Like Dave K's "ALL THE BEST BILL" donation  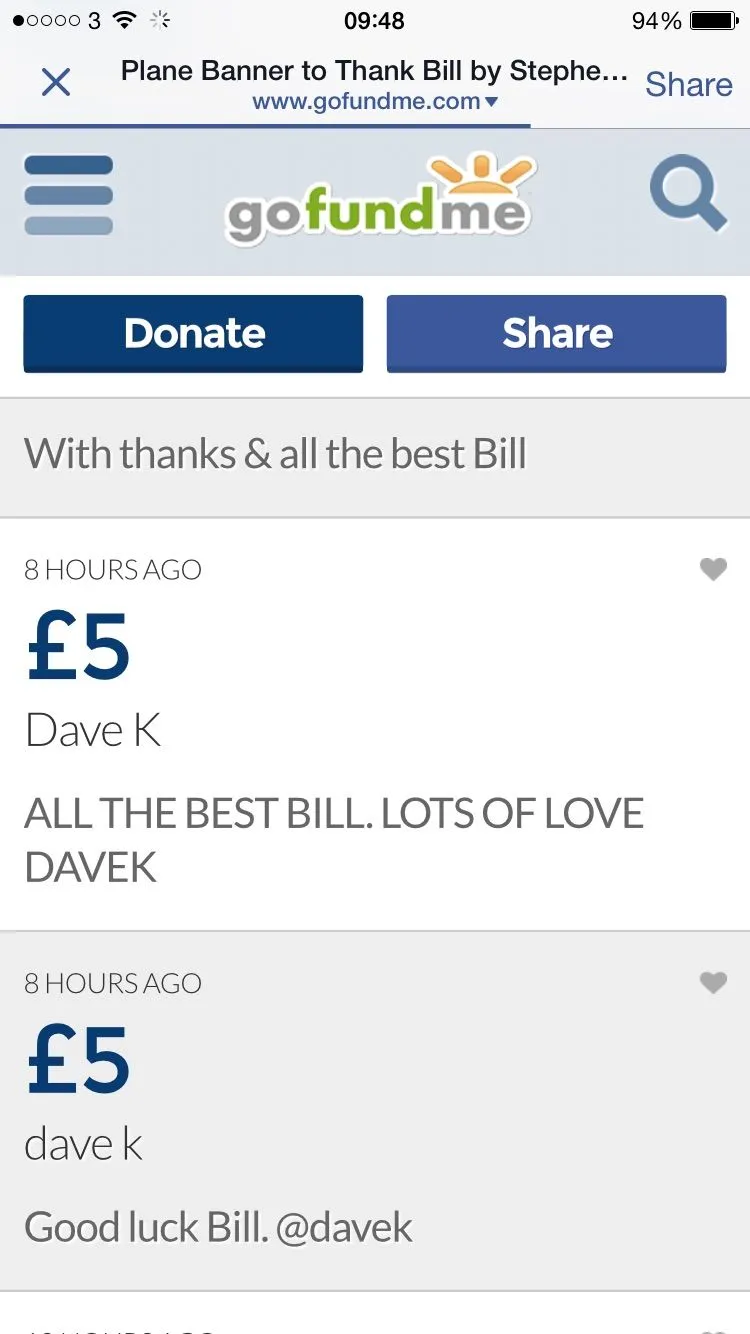coord(712,570)
